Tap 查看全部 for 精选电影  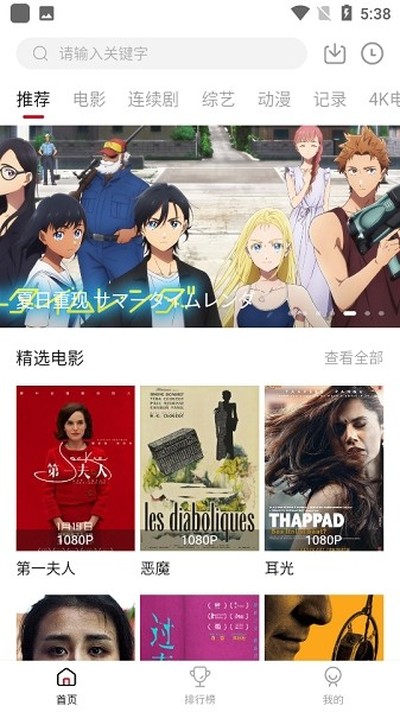click(x=354, y=358)
